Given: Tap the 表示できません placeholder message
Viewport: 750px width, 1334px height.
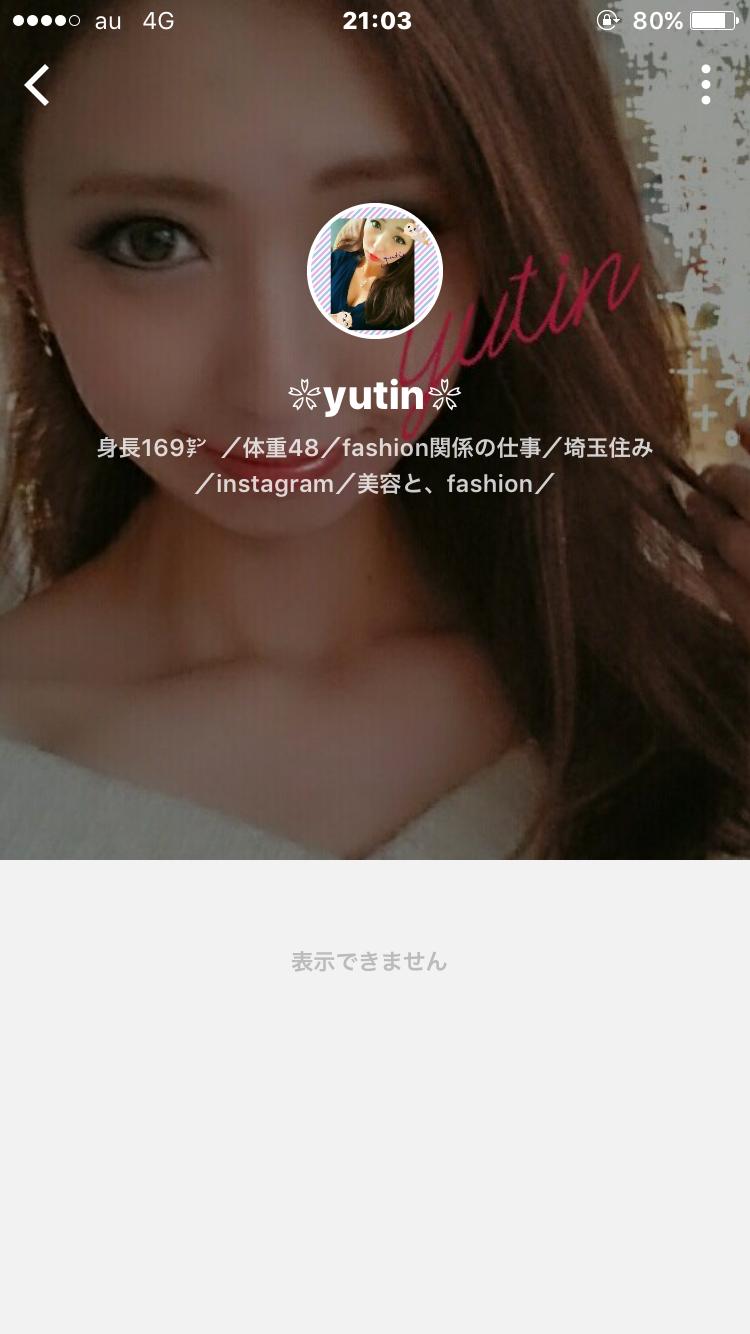Looking at the screenshot, I should pyautogui.click(x=368, y=961).
